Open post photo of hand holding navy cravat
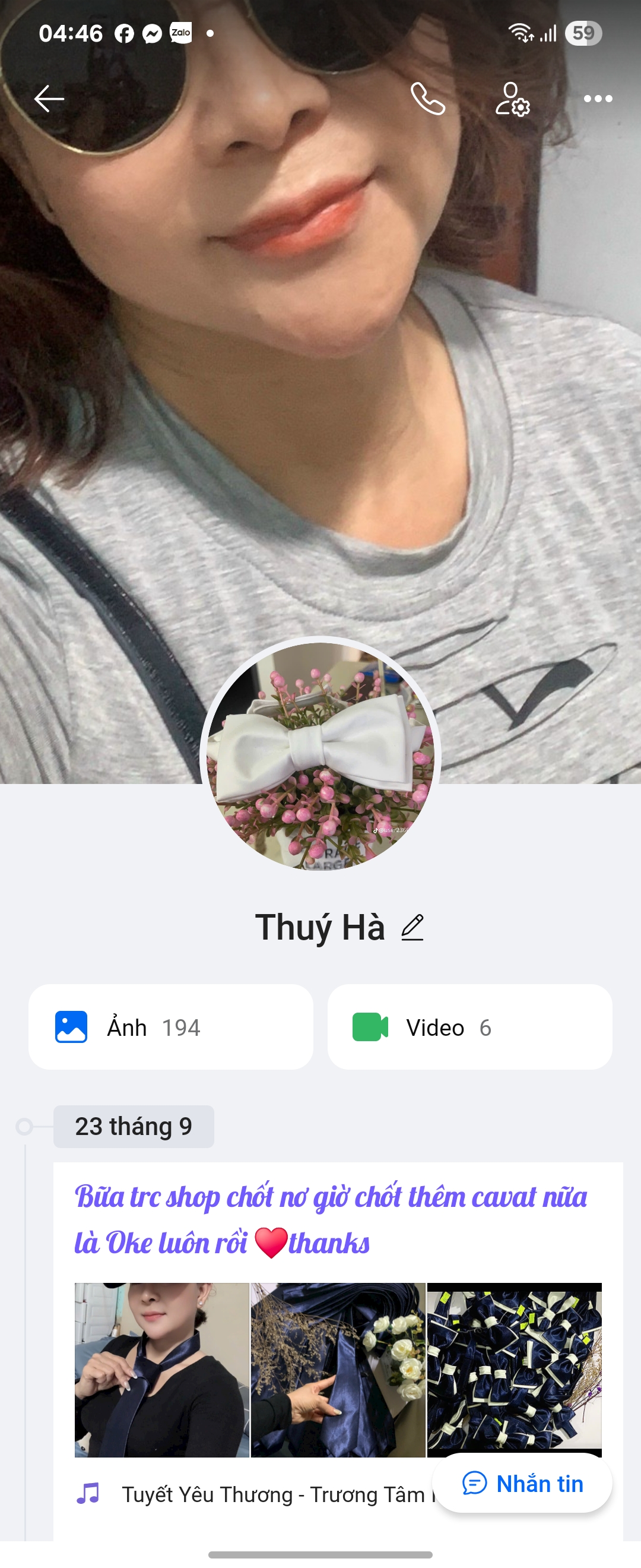This screenshot has width=641, height=1568. pos(338,1370)
